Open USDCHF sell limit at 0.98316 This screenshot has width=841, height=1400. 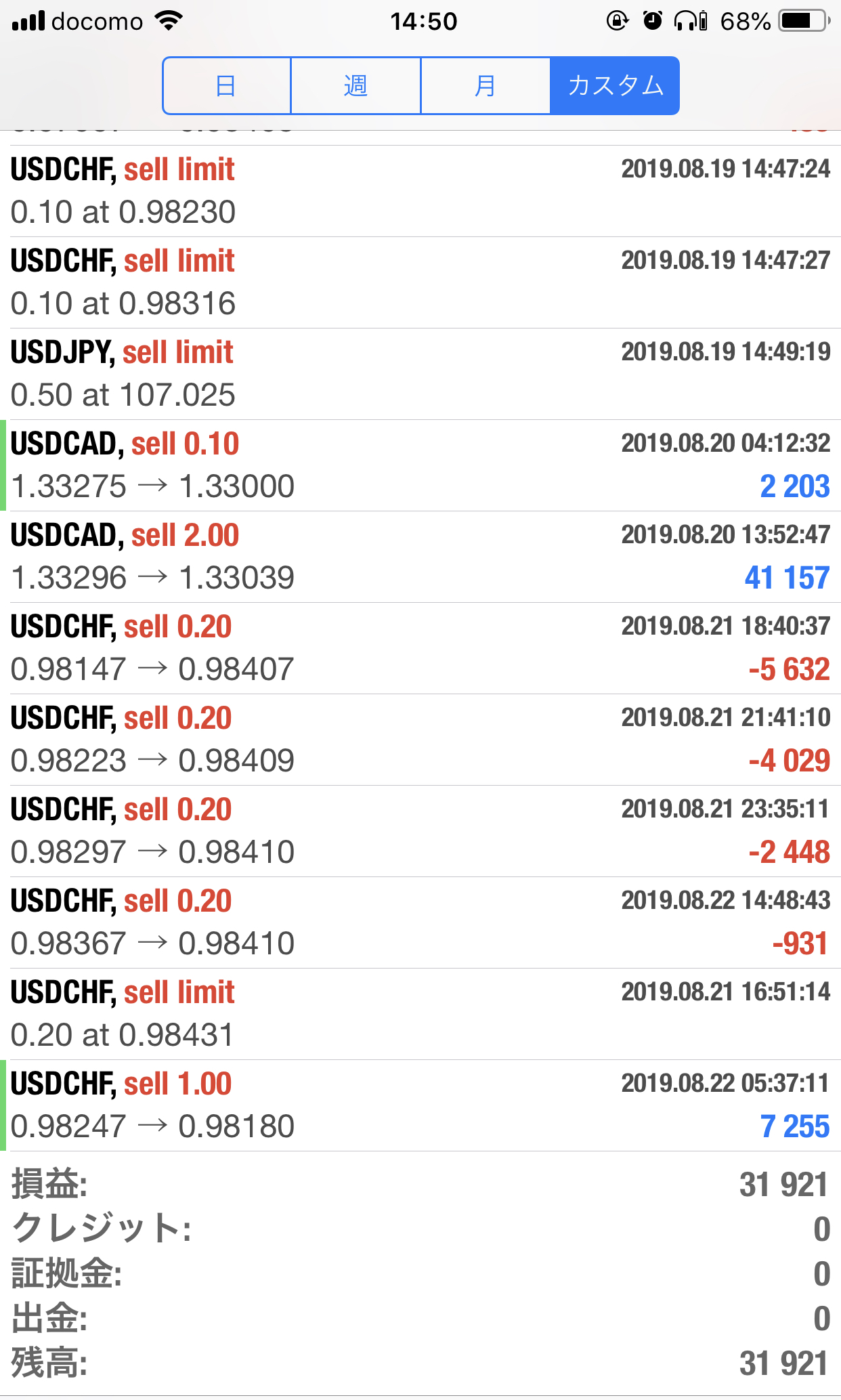pos(420,282)
